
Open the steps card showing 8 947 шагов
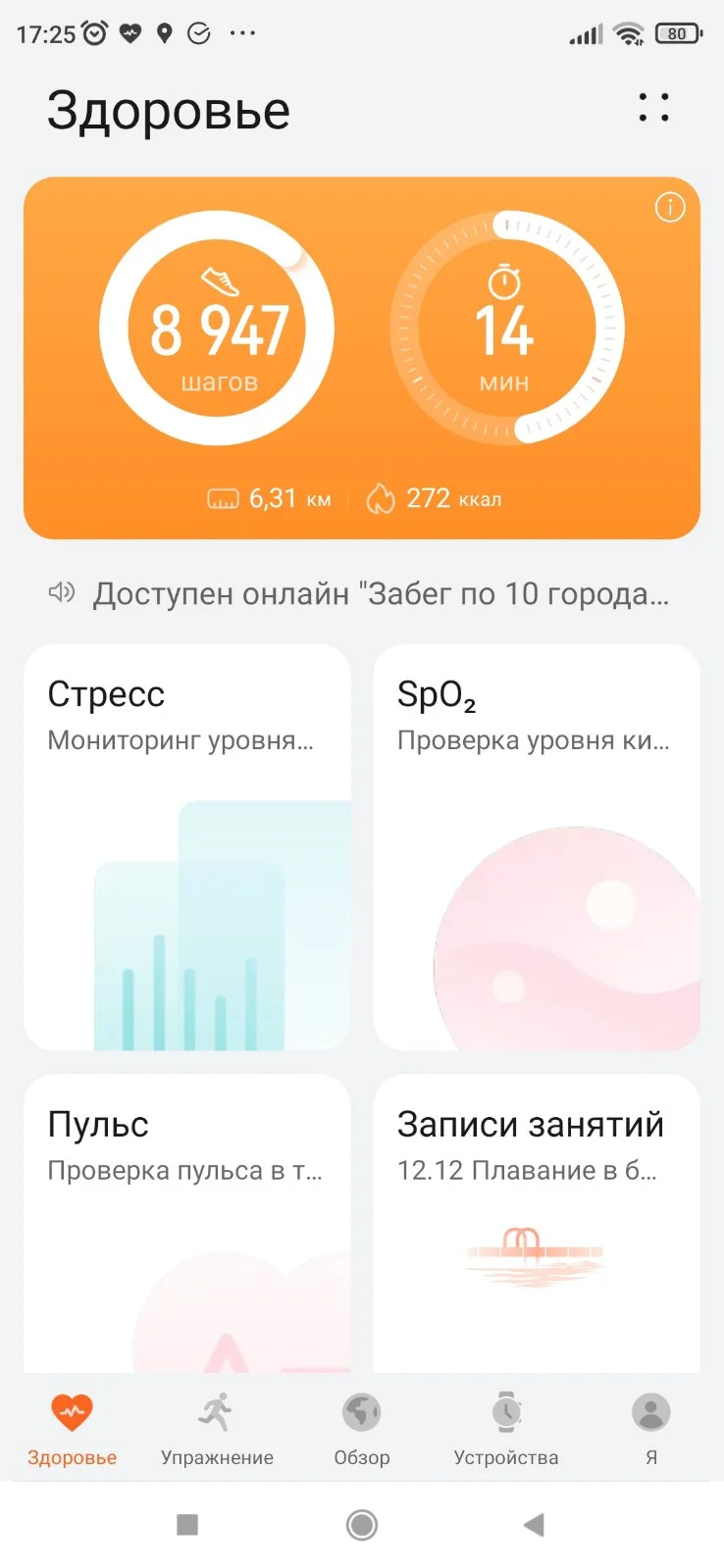218,329
